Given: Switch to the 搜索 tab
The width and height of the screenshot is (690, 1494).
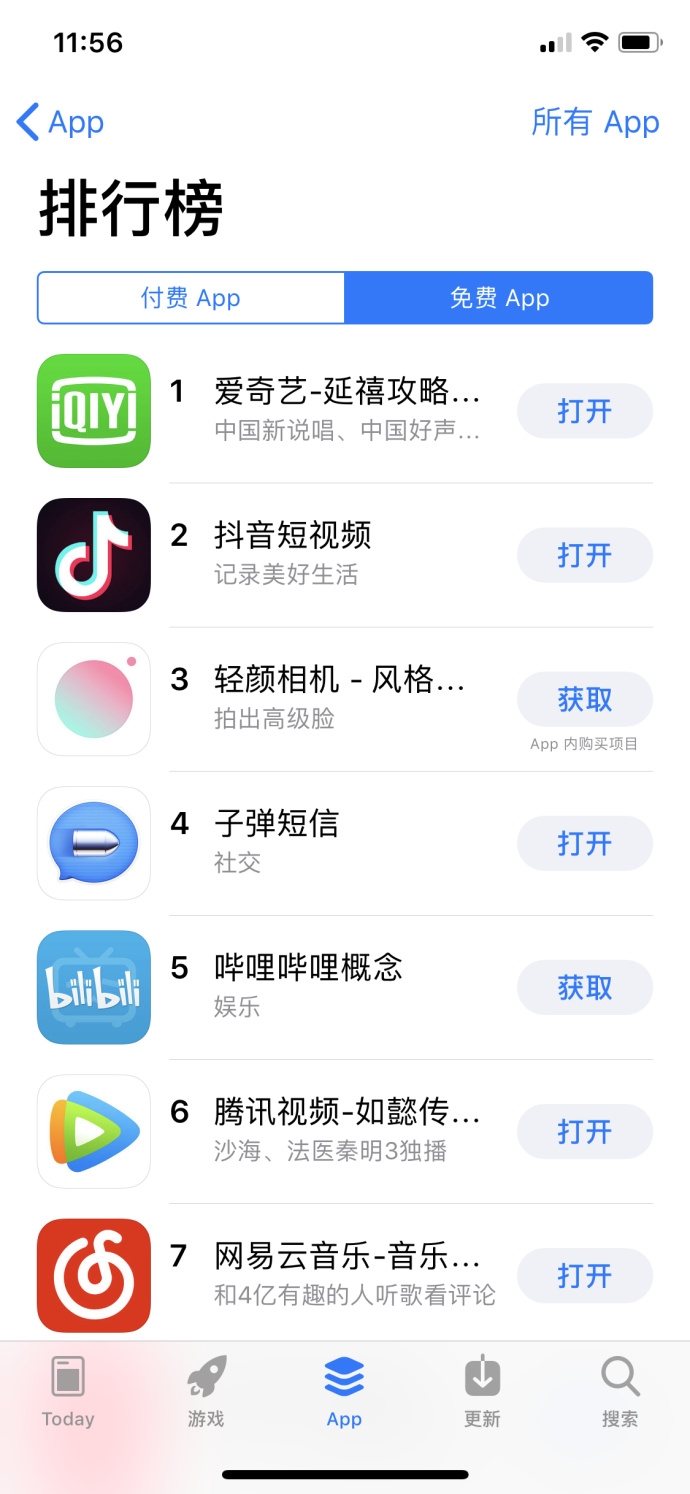Looking at the screenshot, I should pos(620,1392).
